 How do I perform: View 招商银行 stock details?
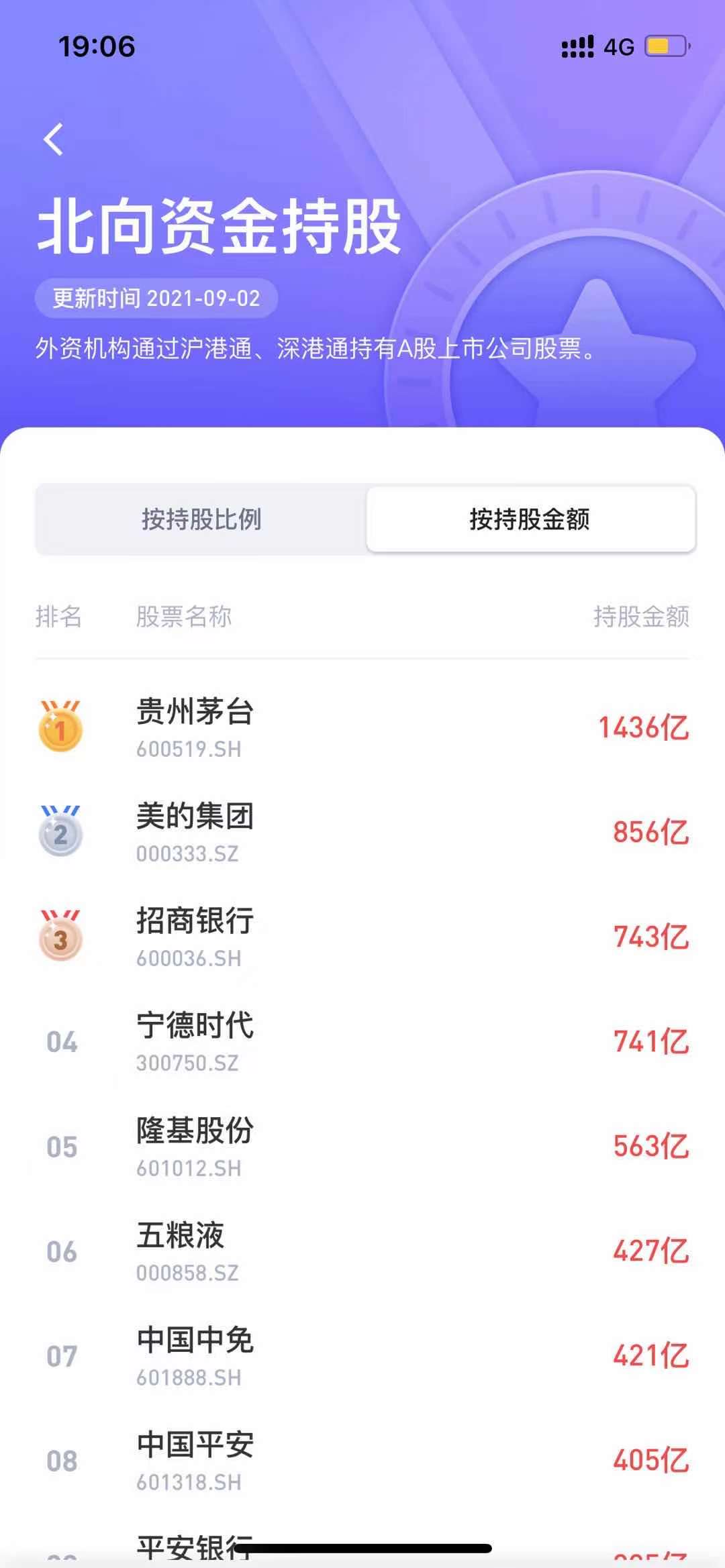tap(362, 937)
